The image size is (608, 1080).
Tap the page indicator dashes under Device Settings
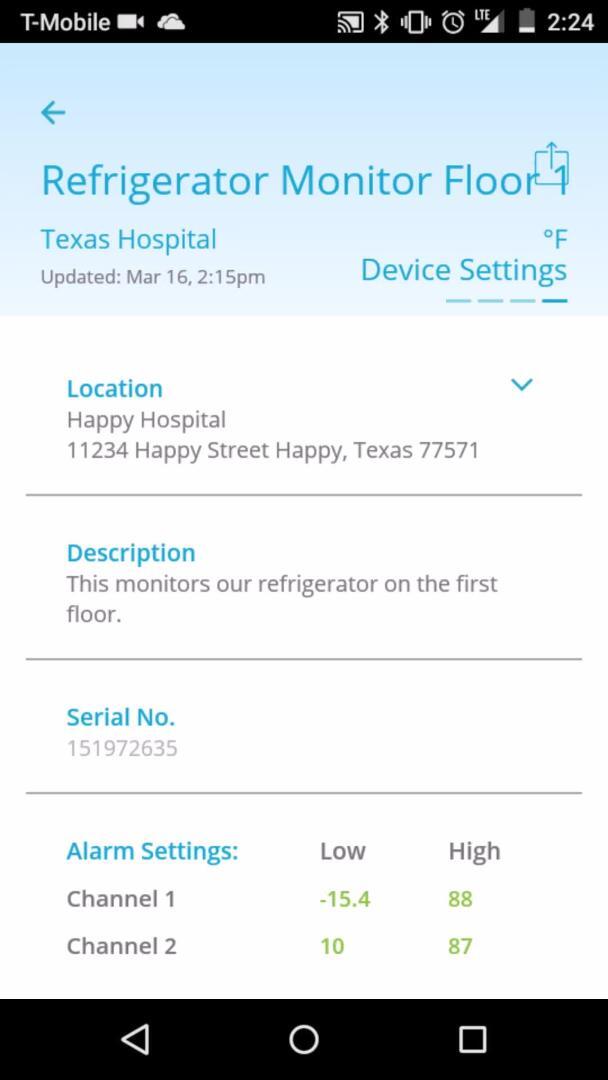[507, 301]
